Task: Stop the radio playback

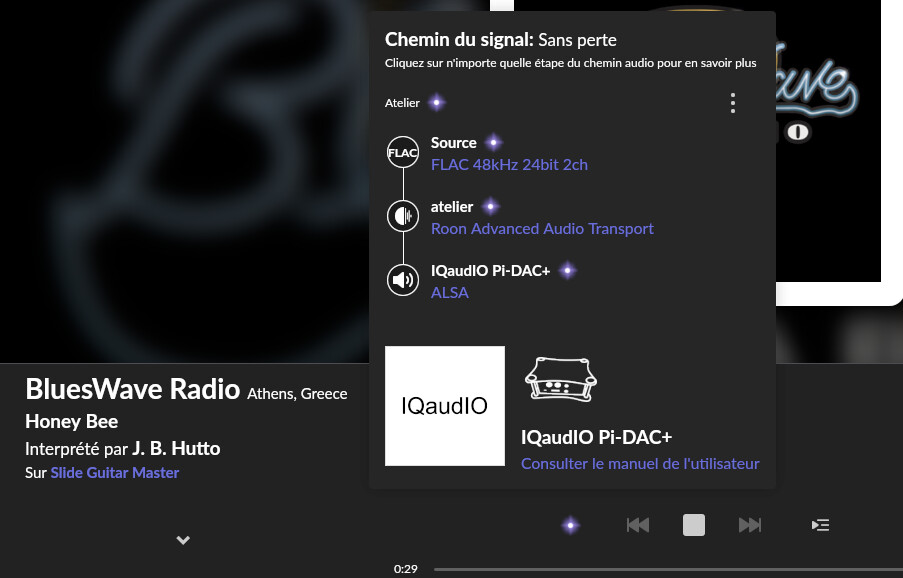Action: coord(694,525)
